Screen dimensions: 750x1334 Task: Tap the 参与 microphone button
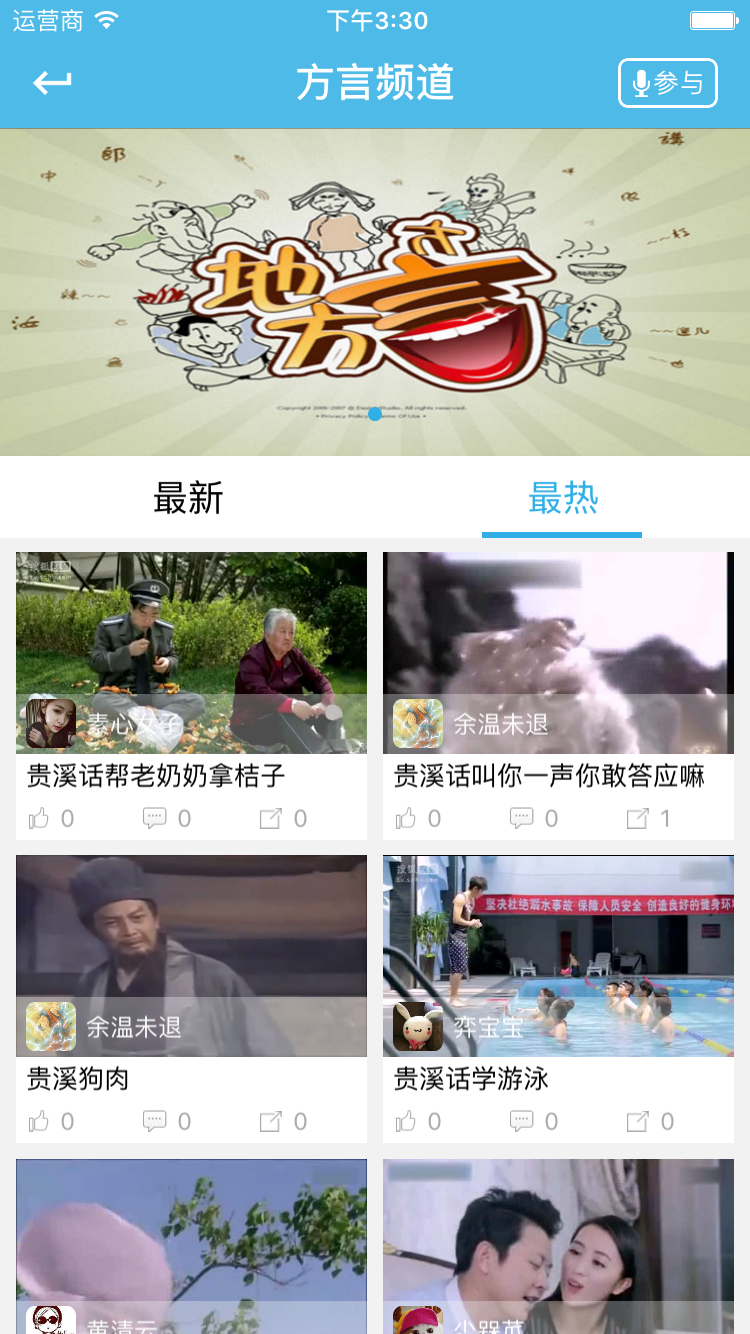[x=667, y=83]
